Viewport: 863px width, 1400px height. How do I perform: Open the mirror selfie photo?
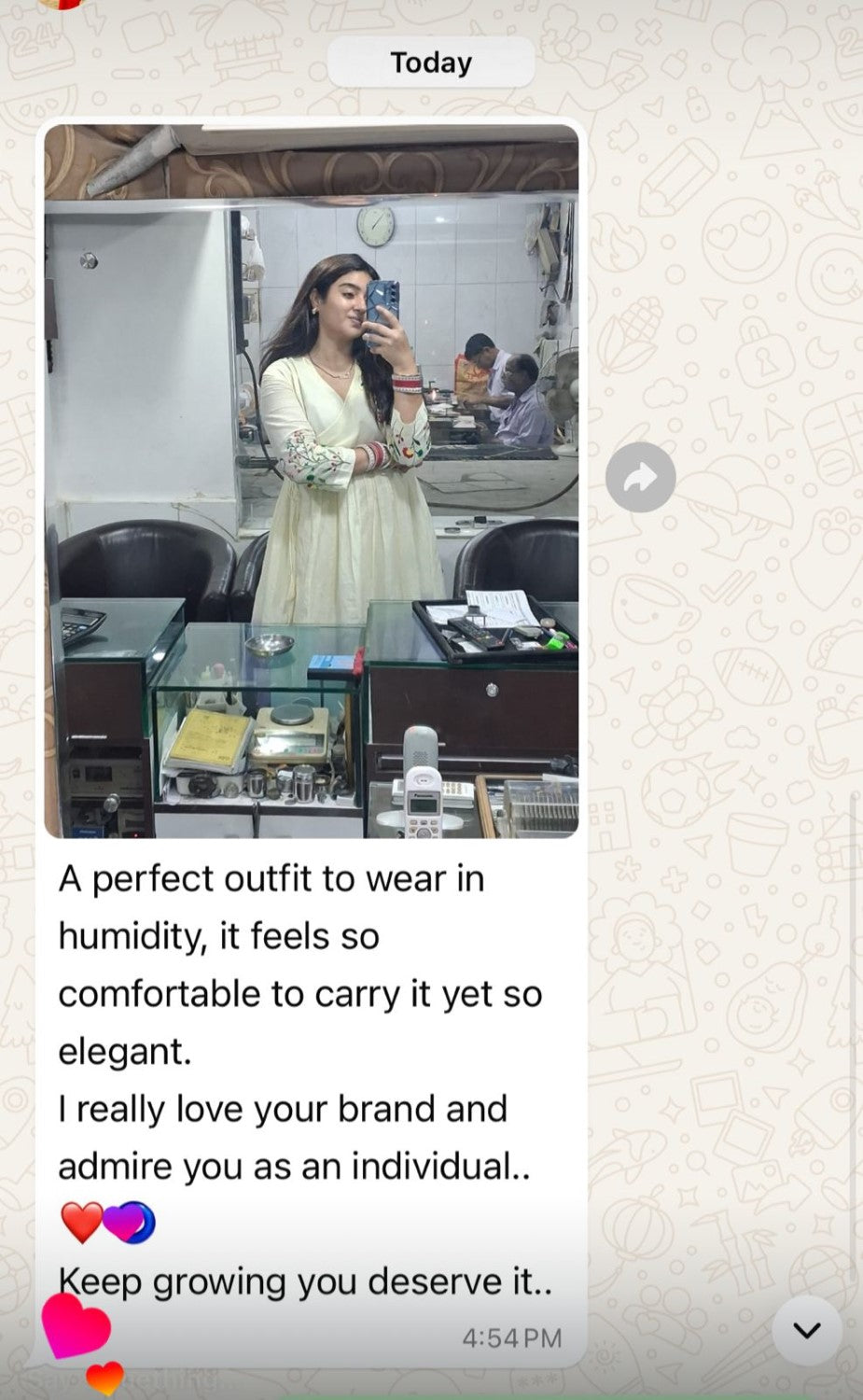[312, 481]
